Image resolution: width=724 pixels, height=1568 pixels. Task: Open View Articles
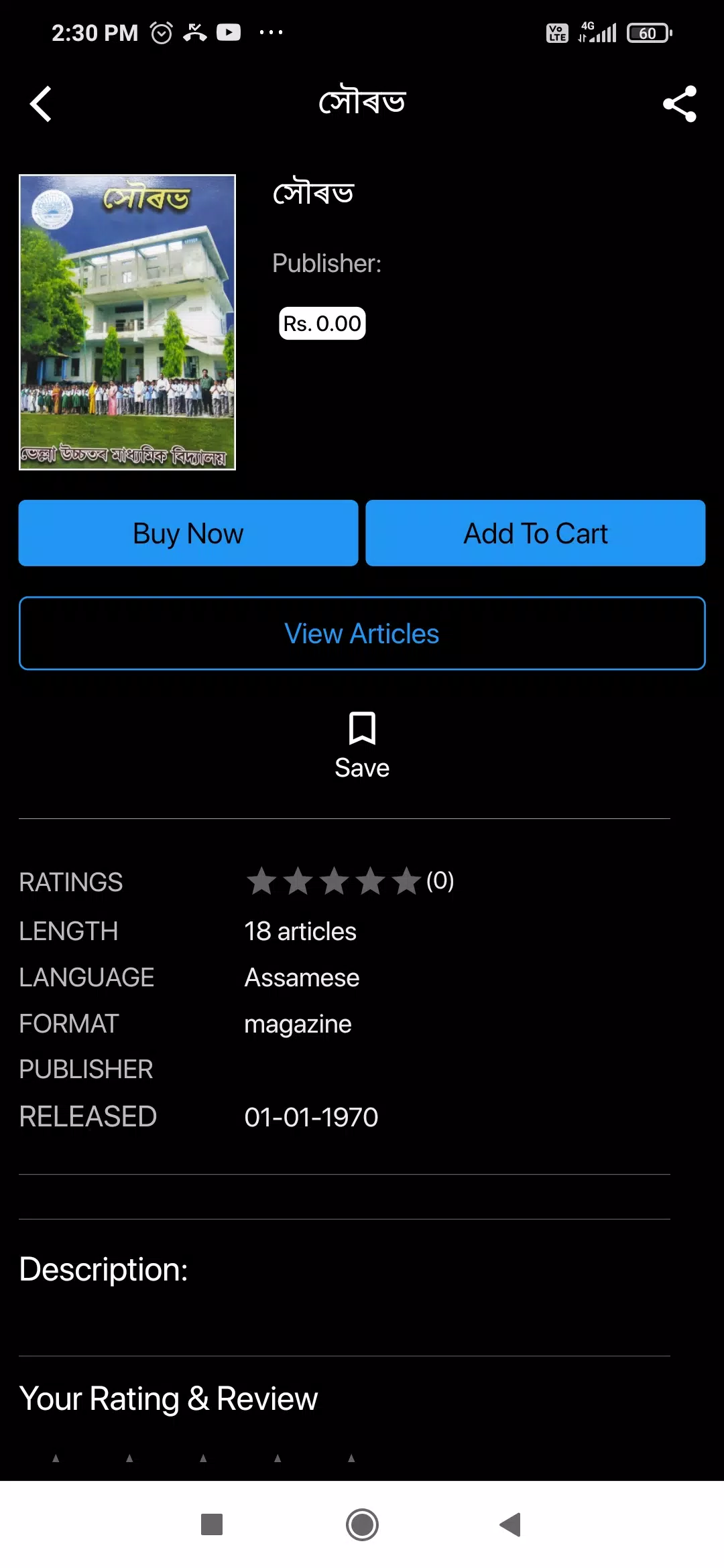[x=362, y=633]
